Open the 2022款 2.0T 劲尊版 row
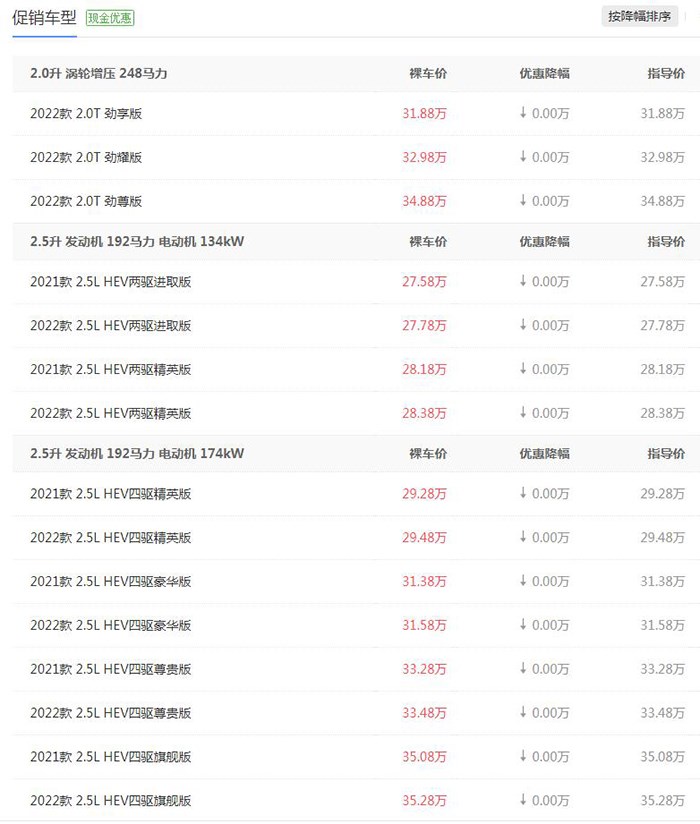700x824 pixels. [86, 202]
